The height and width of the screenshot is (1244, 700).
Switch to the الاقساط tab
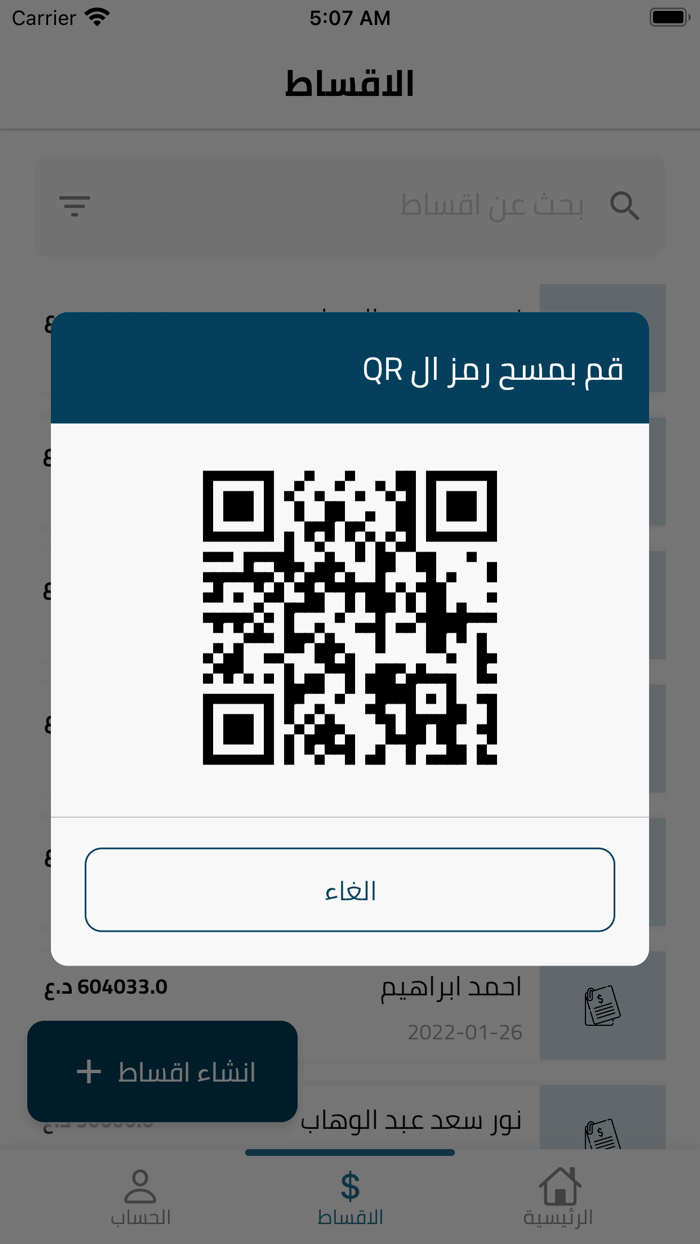(x=350, y=1197)
